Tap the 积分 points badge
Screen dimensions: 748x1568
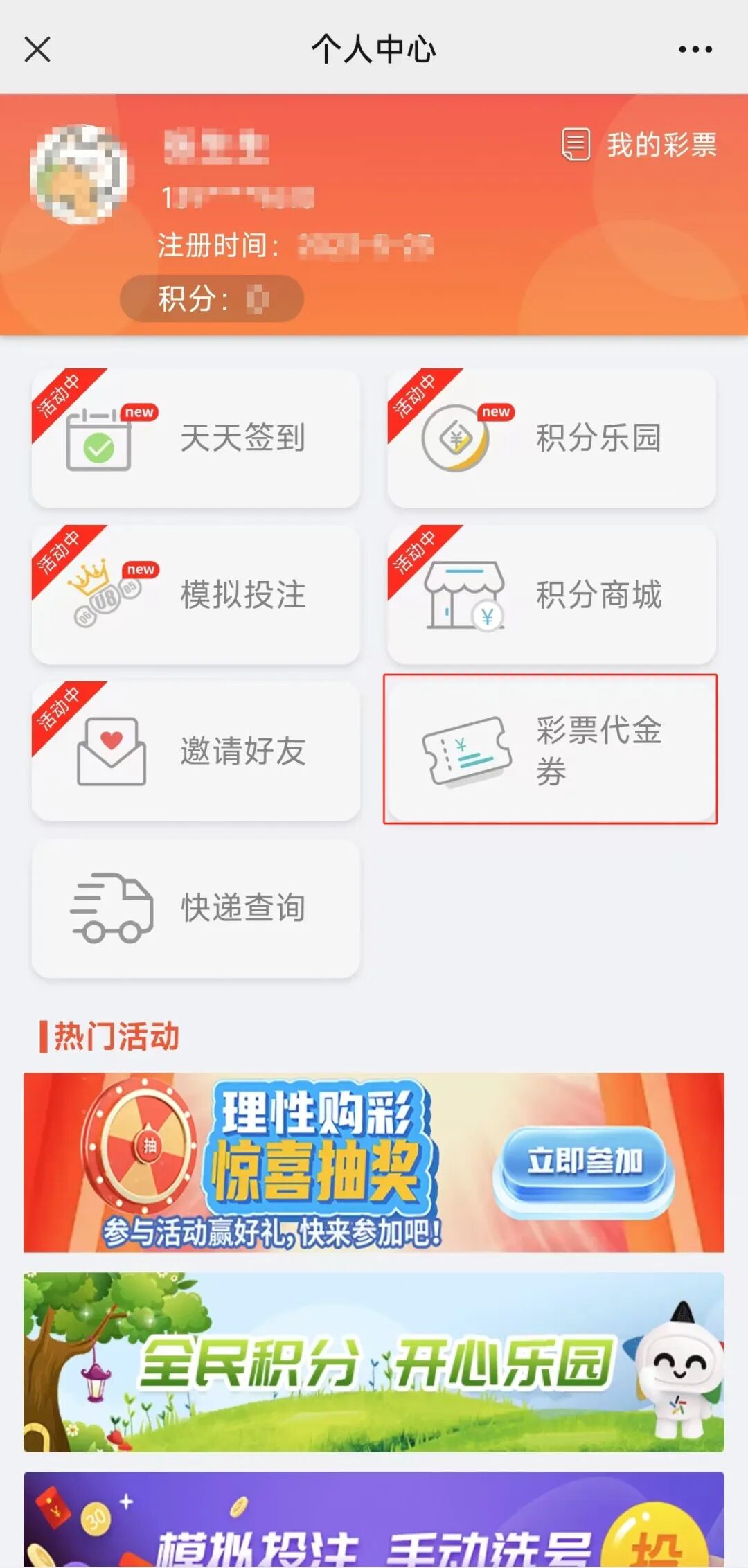pyautogui.click(x=212, y=299)
